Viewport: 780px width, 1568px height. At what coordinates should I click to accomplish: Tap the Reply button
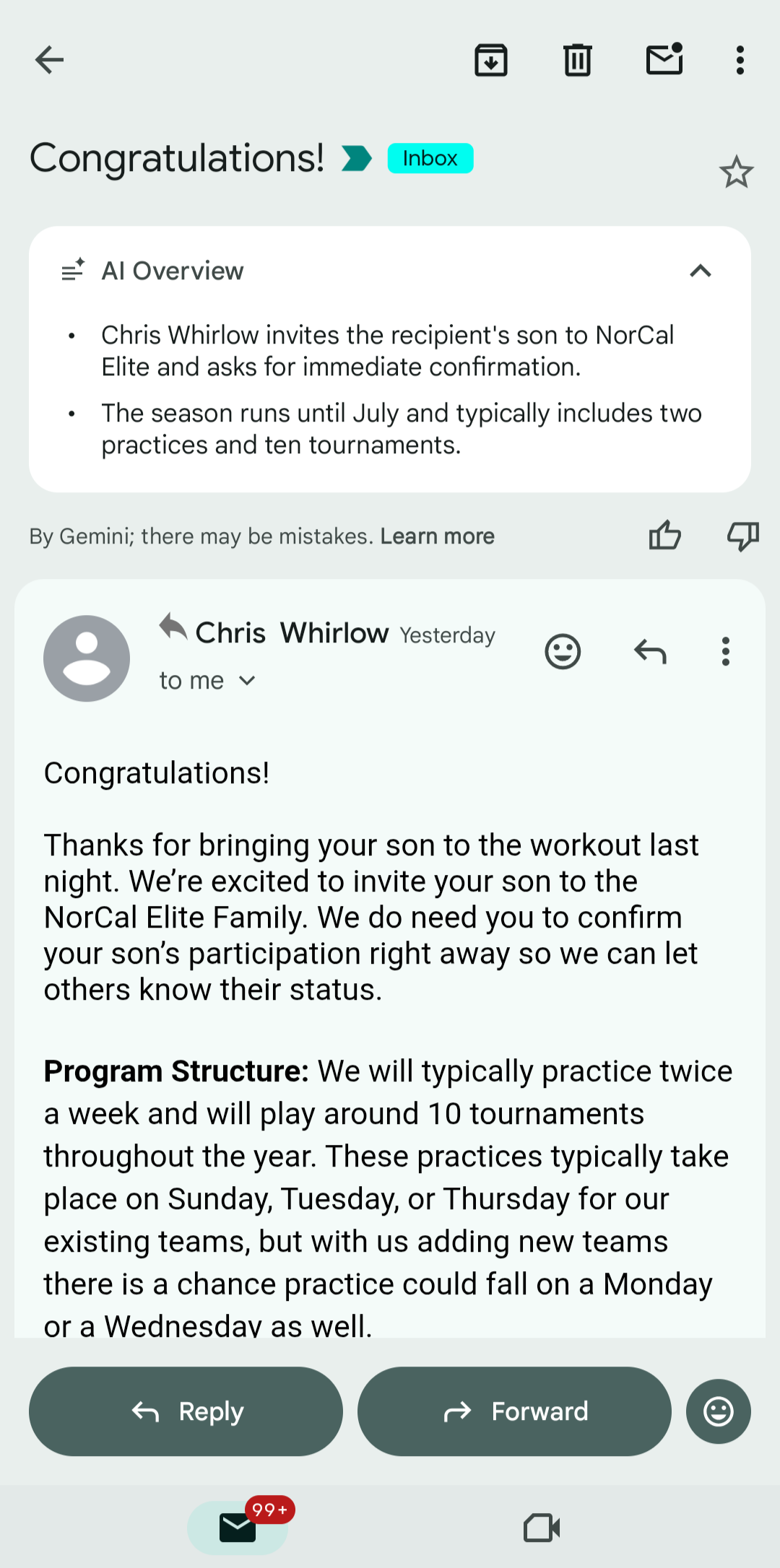(x=186, y=1411)
